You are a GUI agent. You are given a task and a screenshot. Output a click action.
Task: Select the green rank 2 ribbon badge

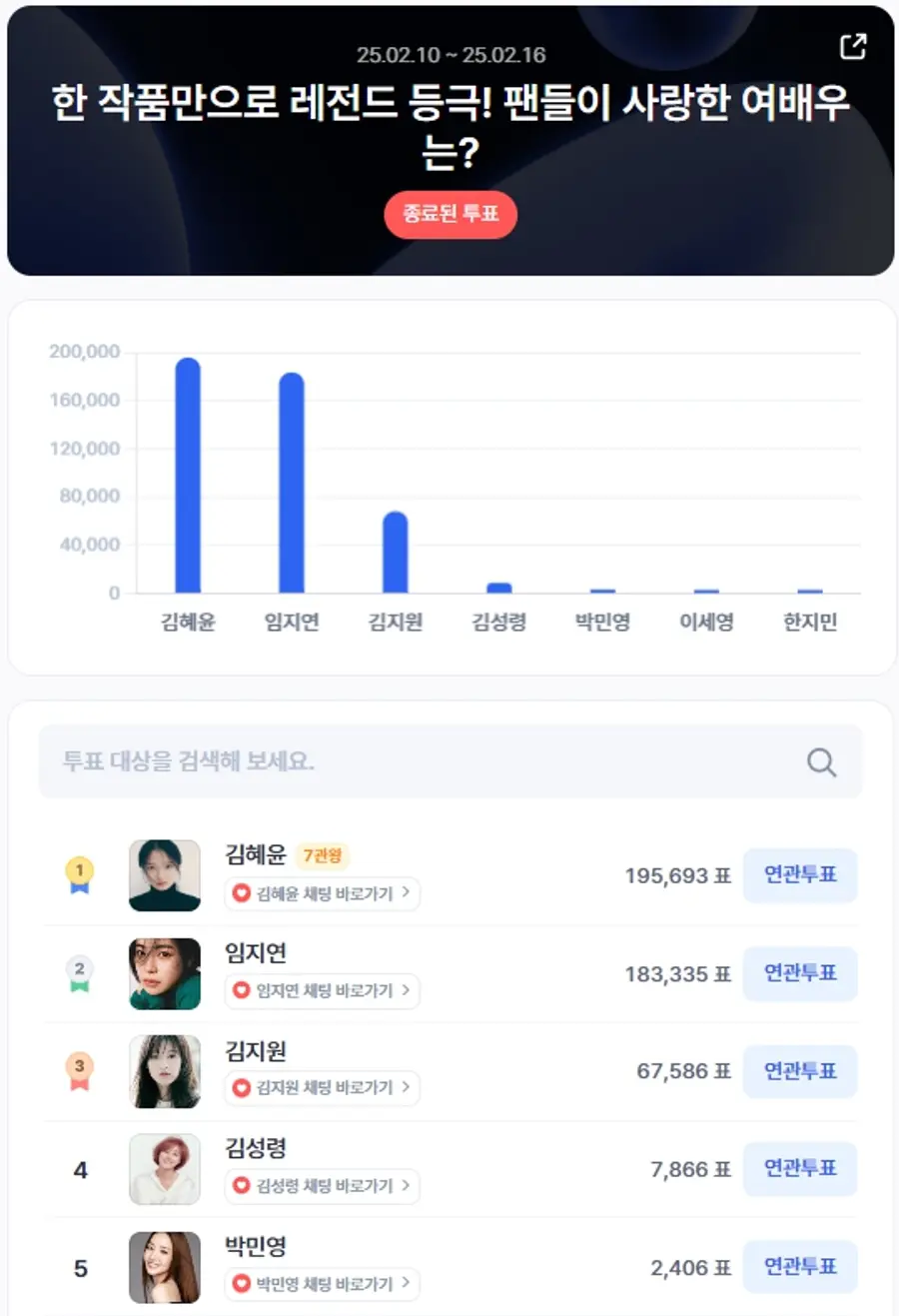click(80, 974)
